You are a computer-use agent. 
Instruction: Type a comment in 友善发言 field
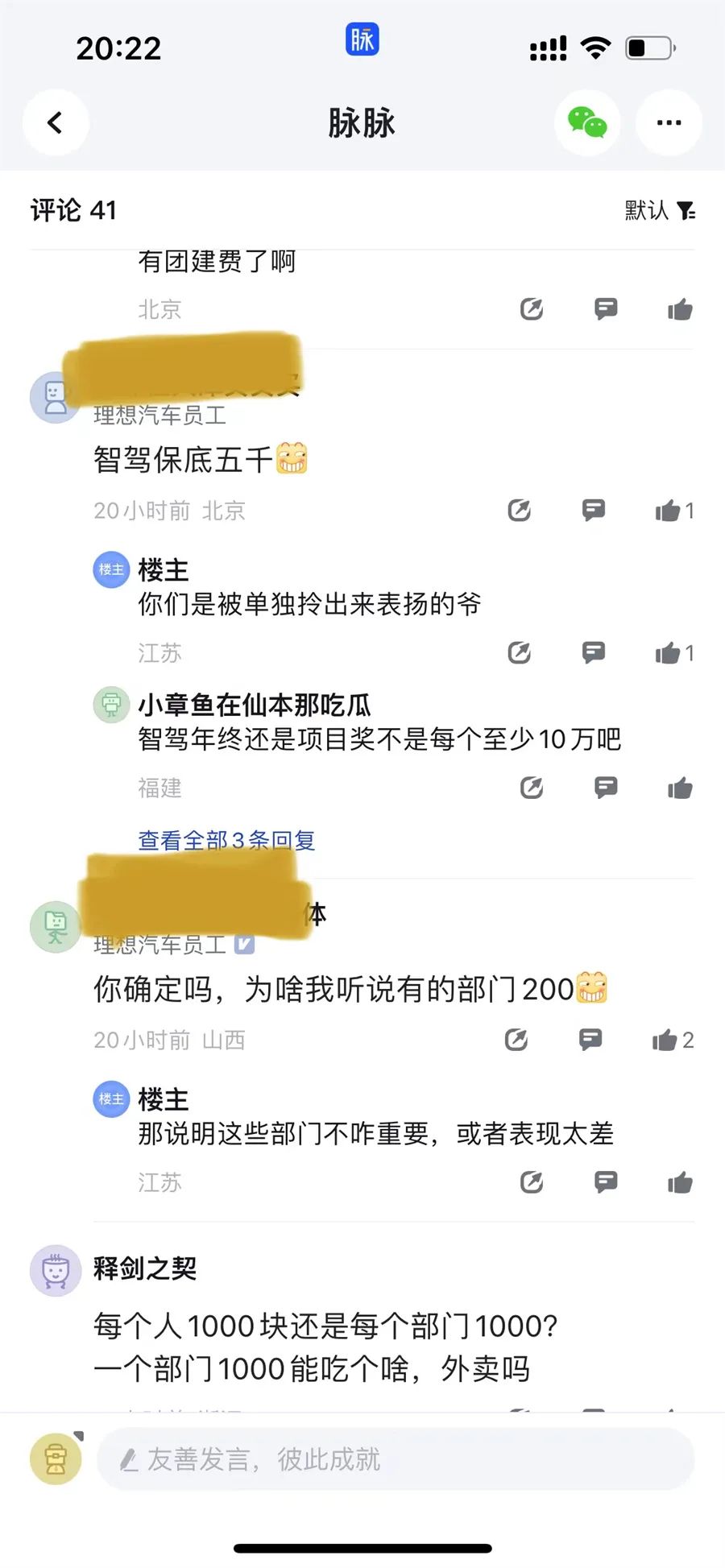(x=395, y=1458)
